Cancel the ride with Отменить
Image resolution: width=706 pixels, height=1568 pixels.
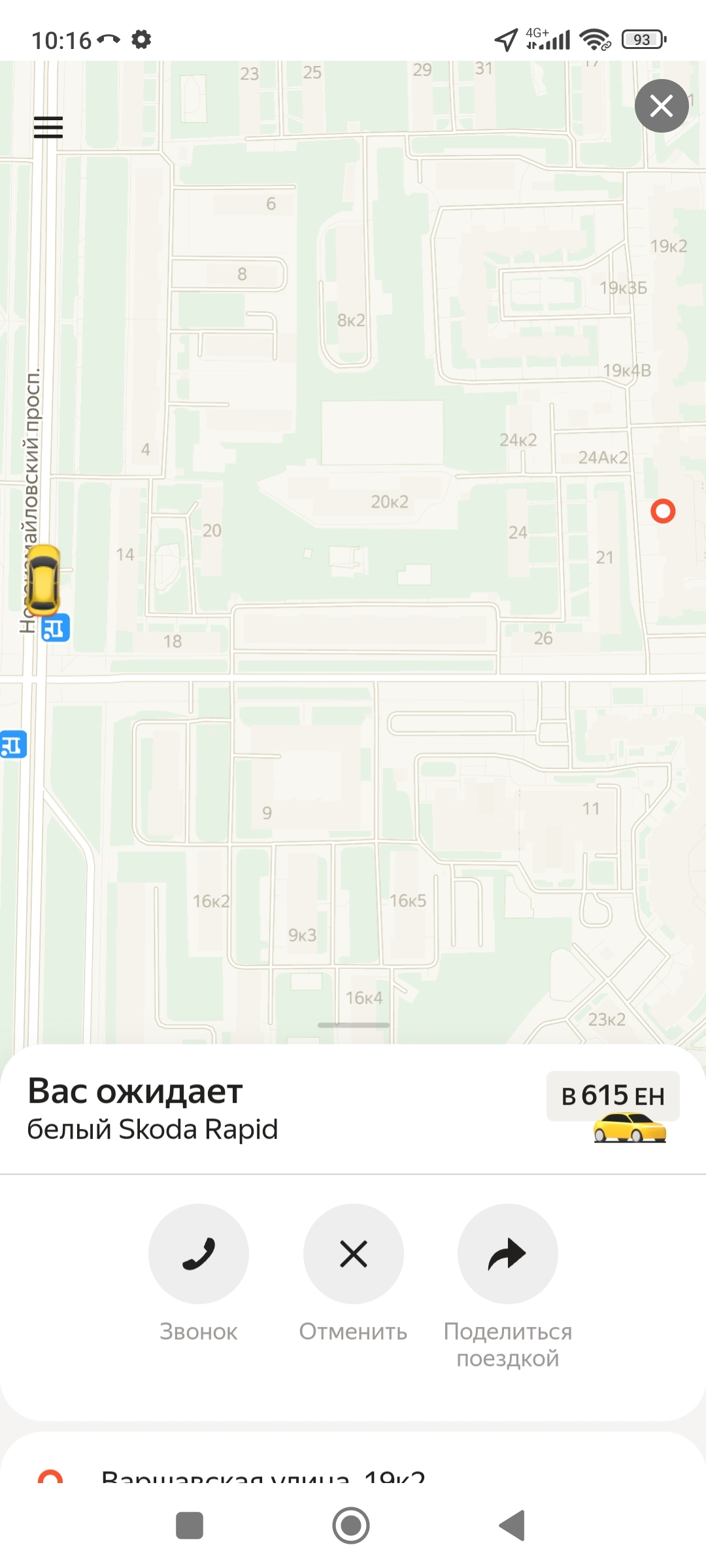[353, 1254]
